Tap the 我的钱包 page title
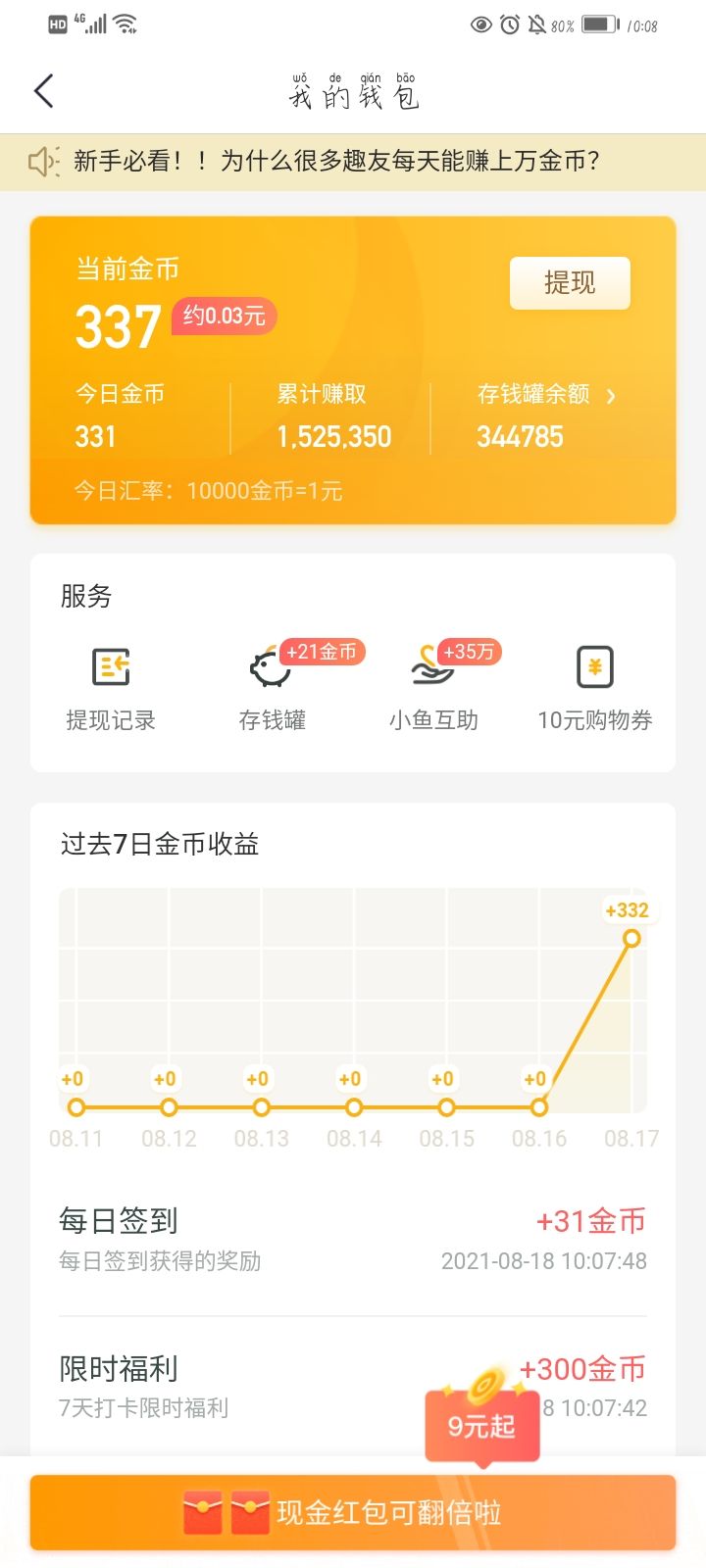The width and height of the screenshot is (706, 1568). pyautogui.click(x=353, y=93)
